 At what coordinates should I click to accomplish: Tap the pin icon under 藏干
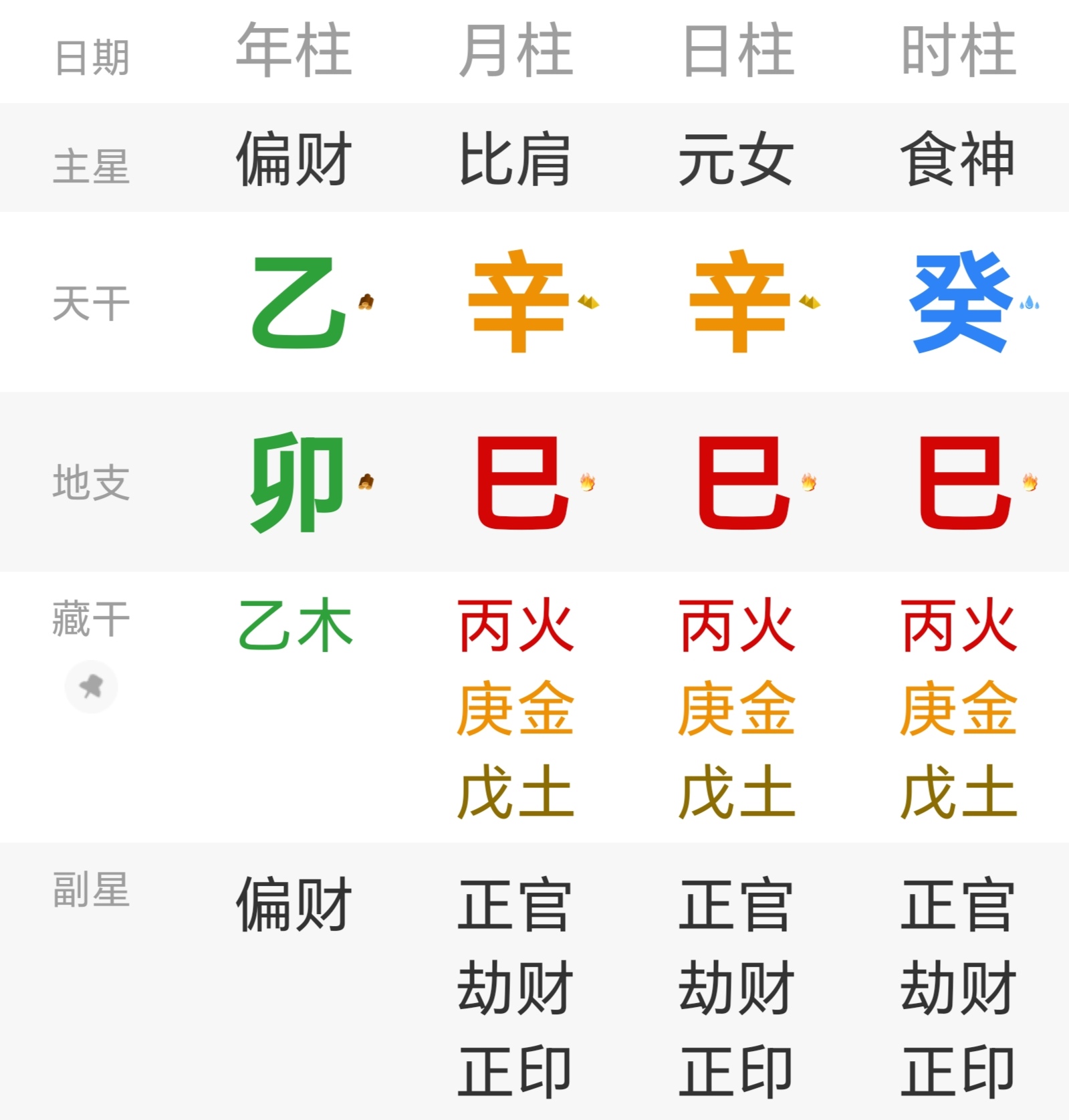(x=91, y=686)
